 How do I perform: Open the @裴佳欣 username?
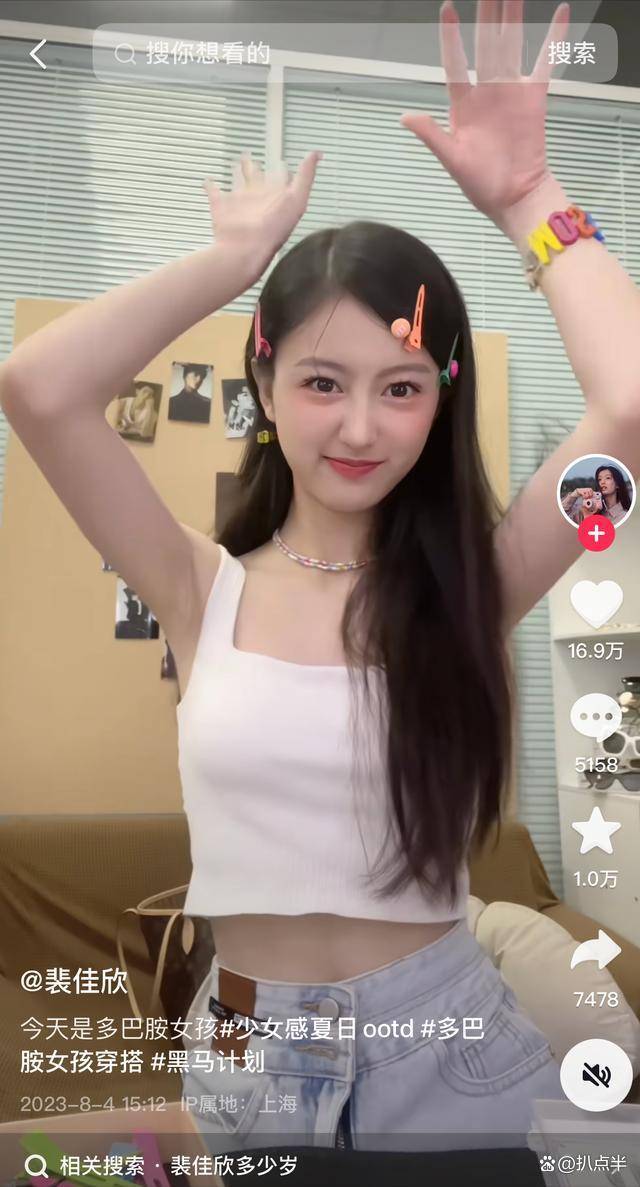73,981
